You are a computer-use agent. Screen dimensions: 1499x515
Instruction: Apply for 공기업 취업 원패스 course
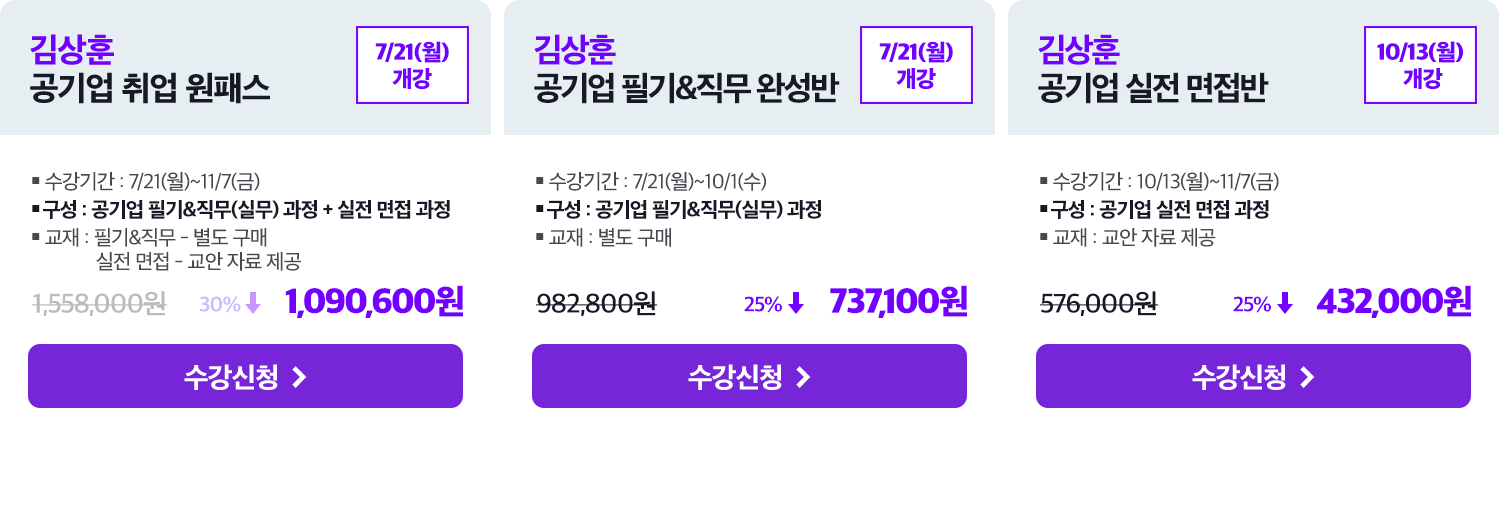245,376
